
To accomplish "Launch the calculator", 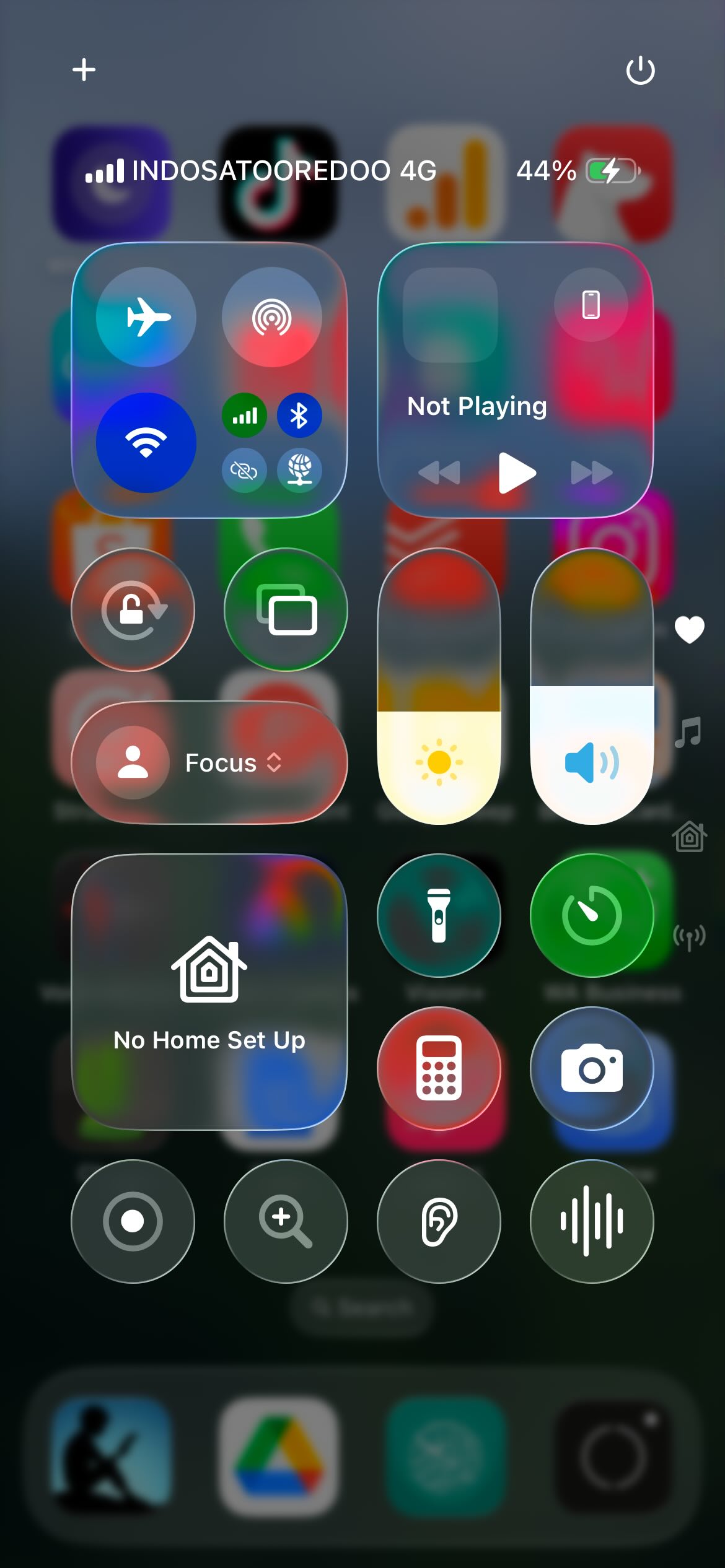I will click(439, 1068).
